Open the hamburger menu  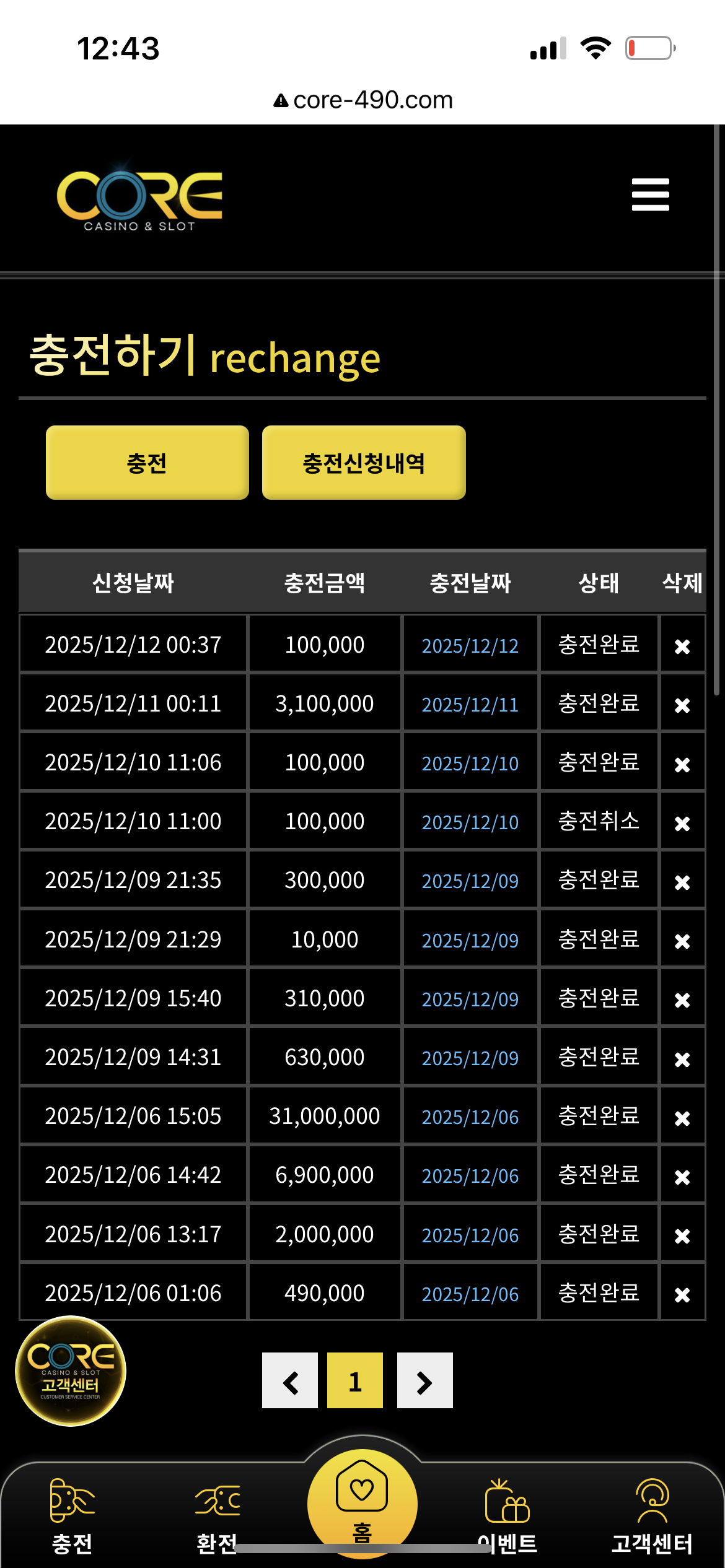point(650,194)
